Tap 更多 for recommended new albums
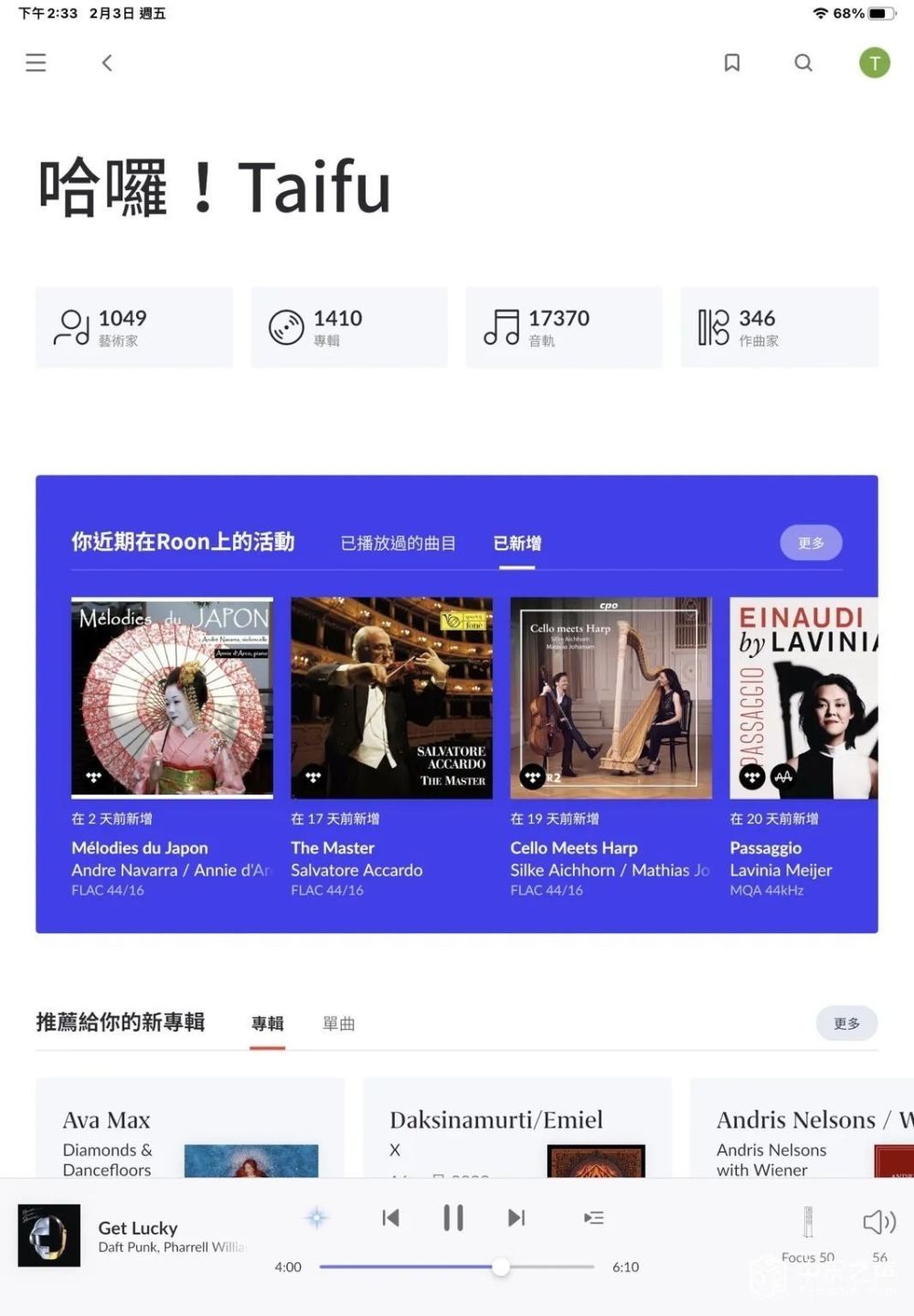 tap(846, 1024)
